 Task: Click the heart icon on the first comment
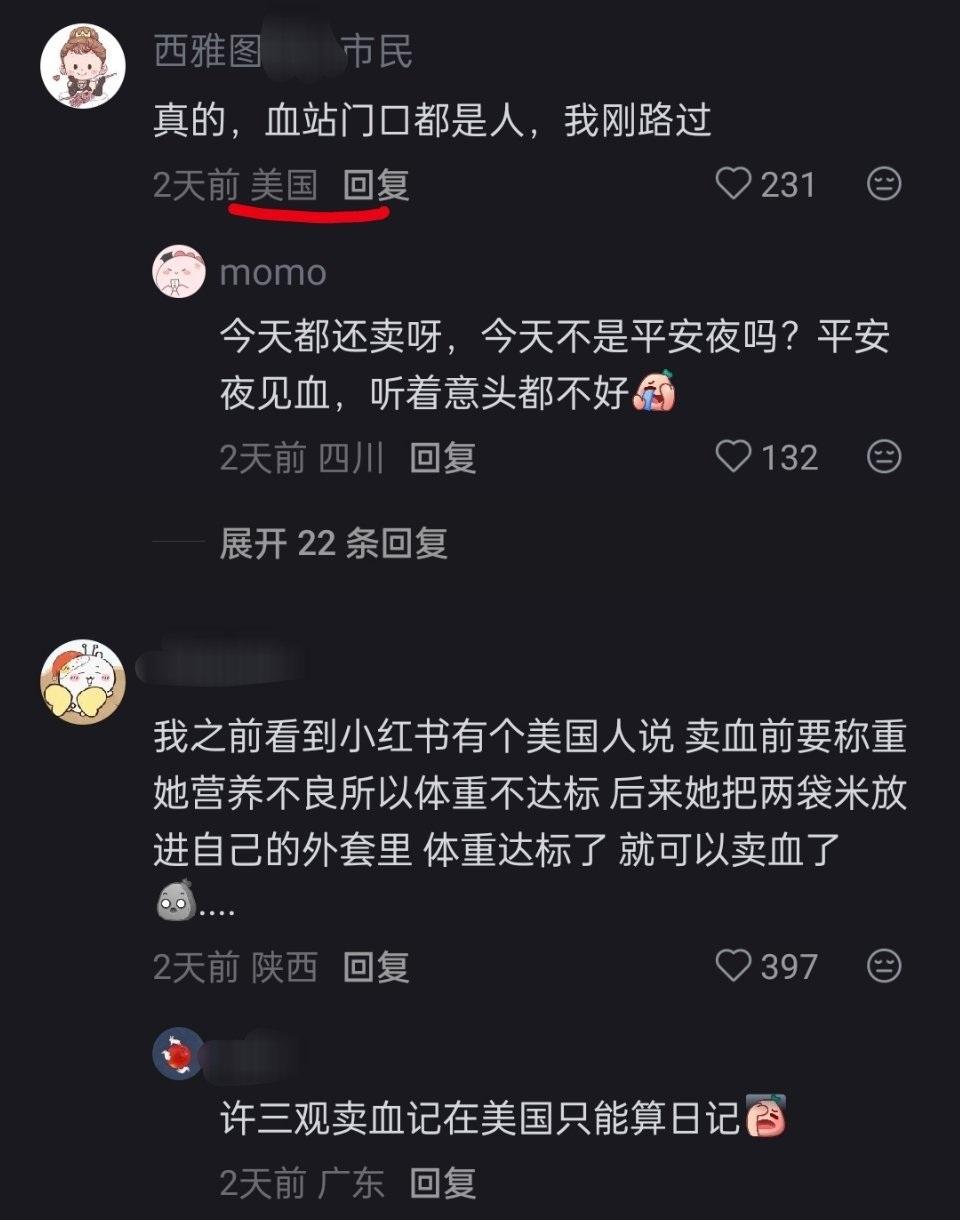(x=735, y=185)
